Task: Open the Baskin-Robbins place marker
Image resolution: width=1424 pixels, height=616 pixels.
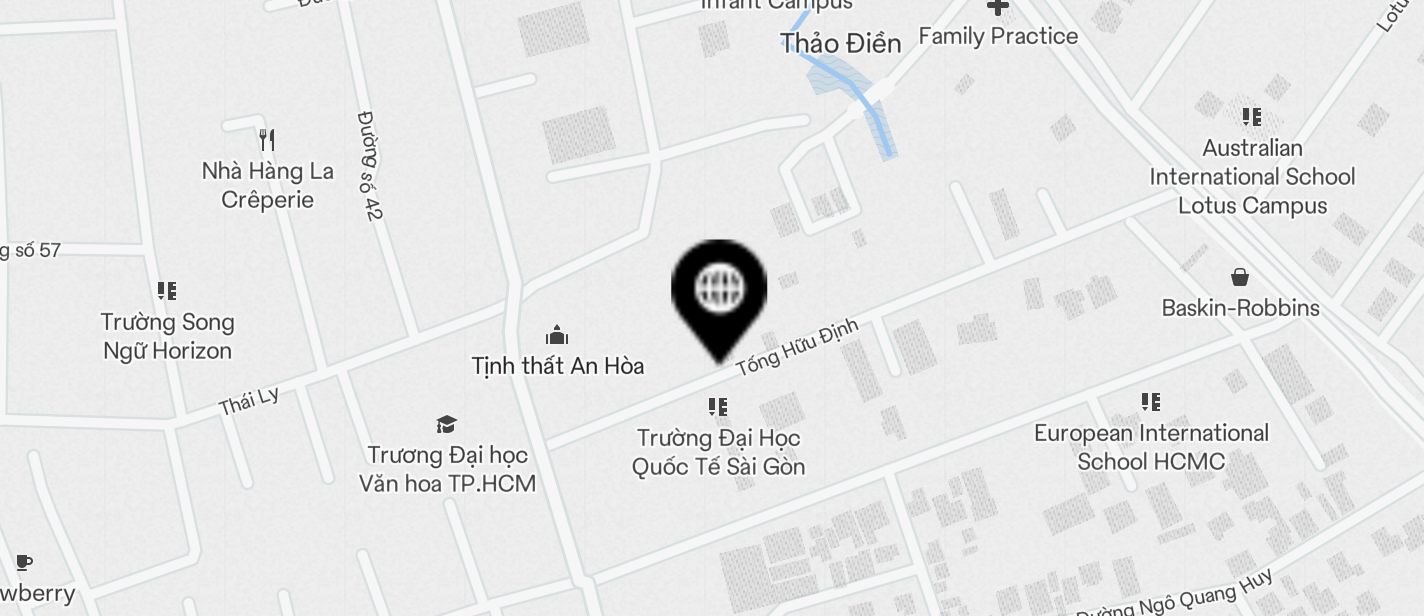Action: tap(1240, 277)
